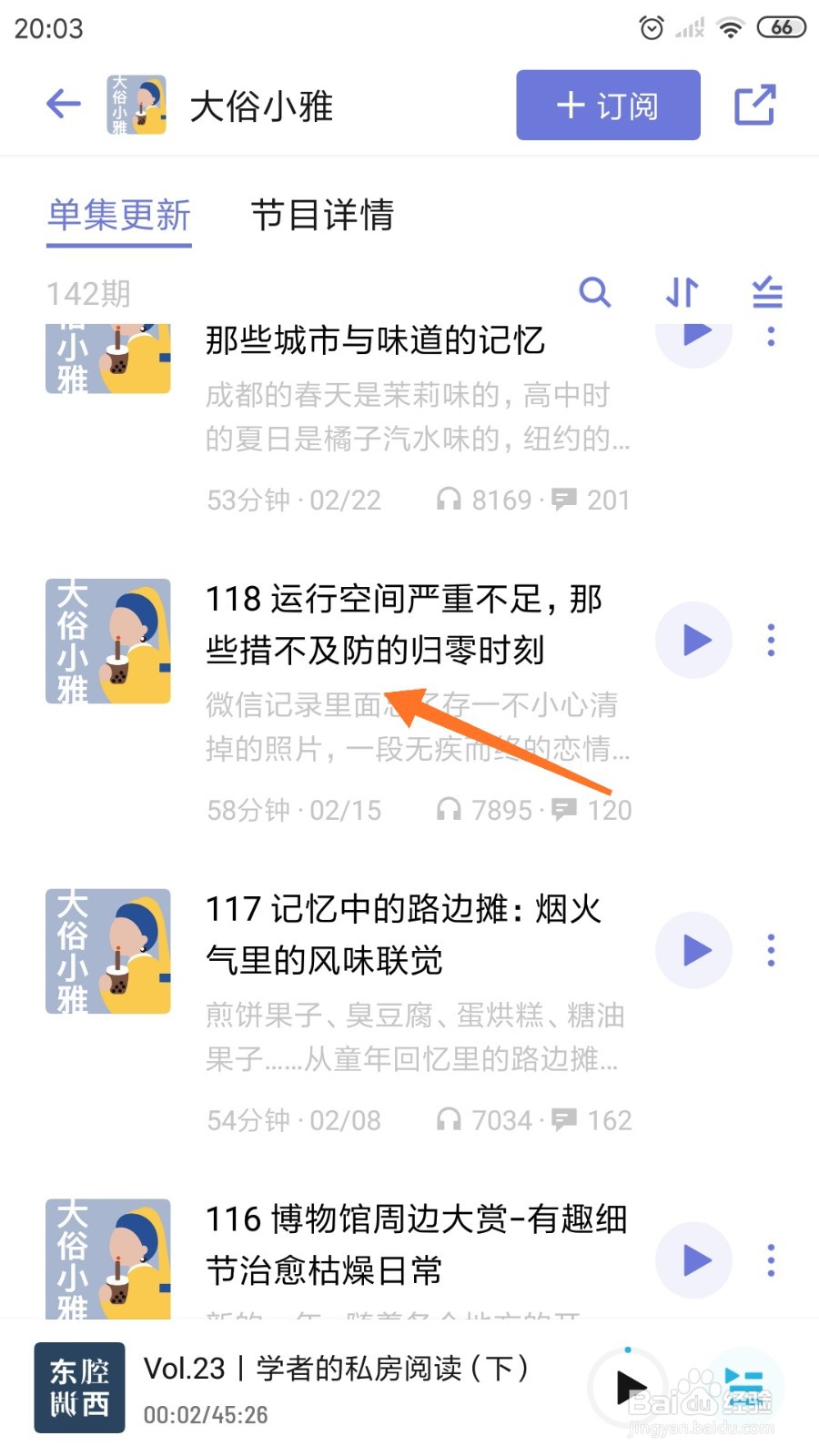Image resolution: width=819 pixels, height=1456 pixels.
Task: Play episode 117 记忆中的路边摊
Action: pos(693,950)
